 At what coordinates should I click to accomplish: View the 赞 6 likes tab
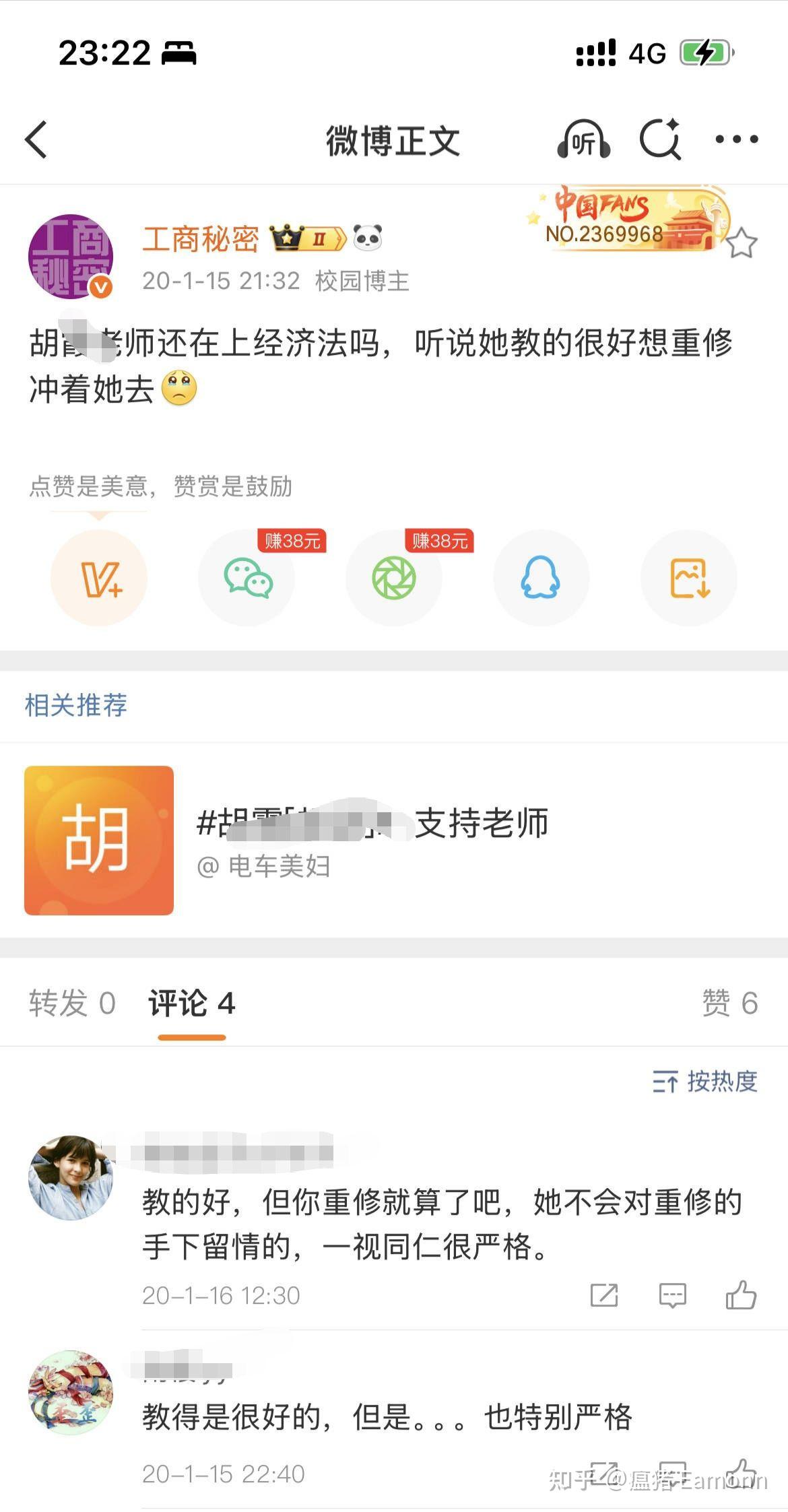729,1003
